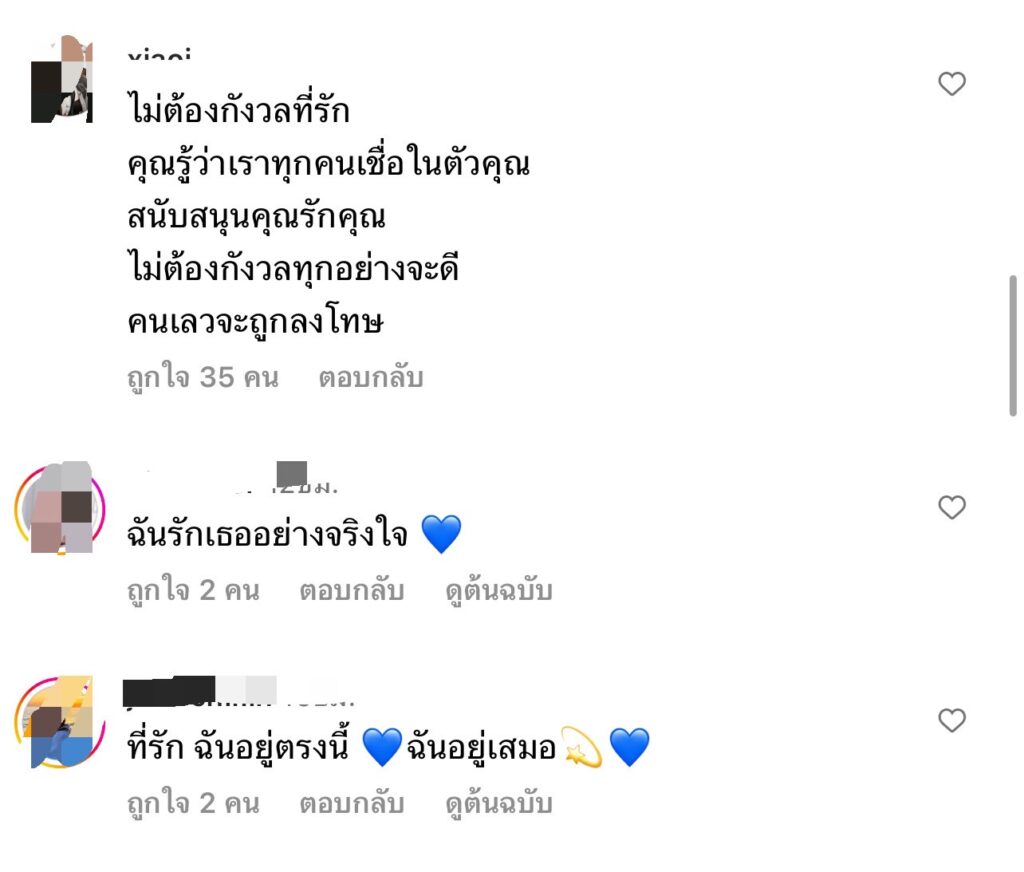The width and height of the screenshot is (1024, 872).
Task: View original of ที่รัก ฉันอยู่ตรงนี้ comment
Action: 498,804
